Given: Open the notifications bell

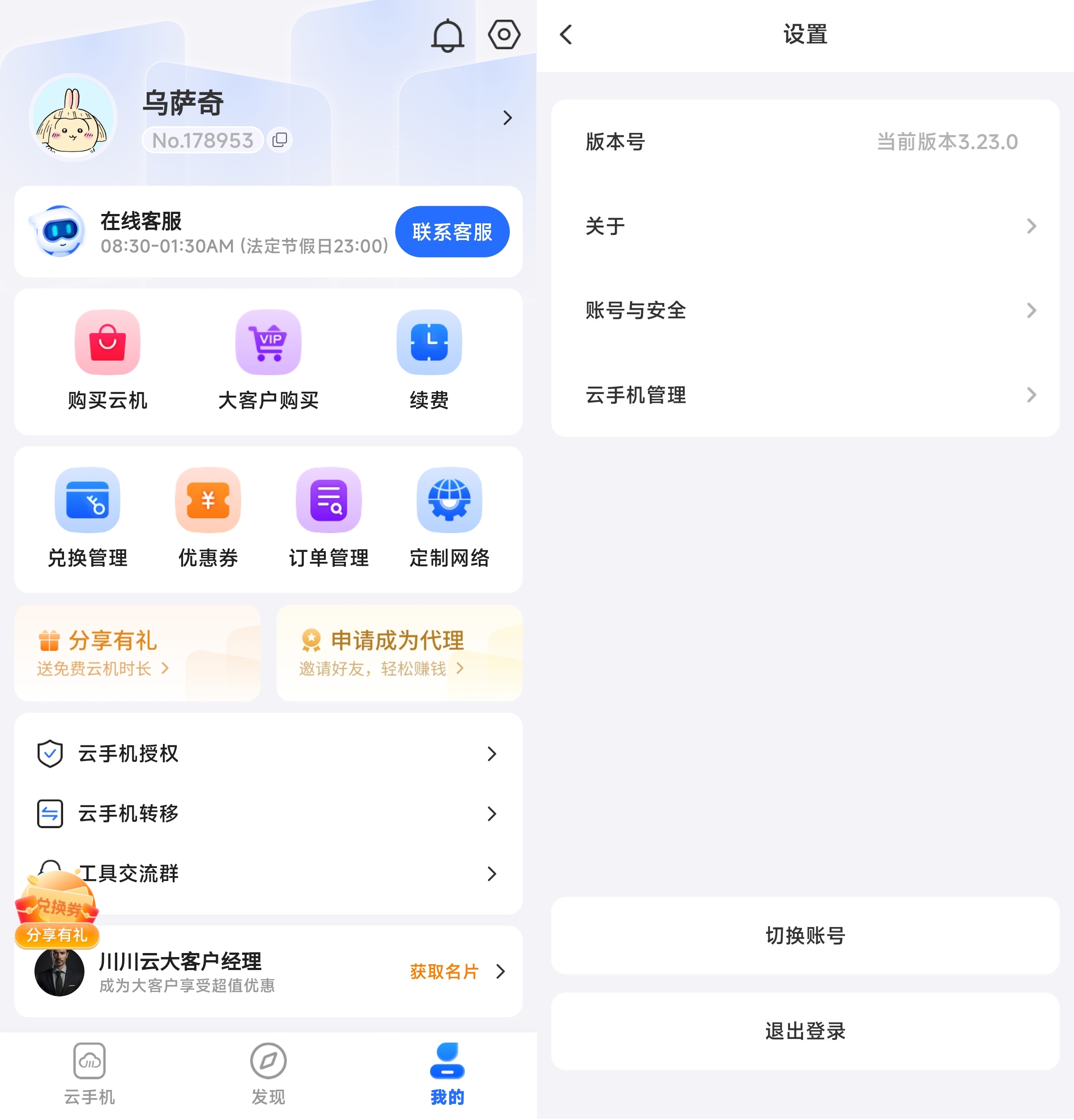Looking at the screenshot, I should 447,35.
